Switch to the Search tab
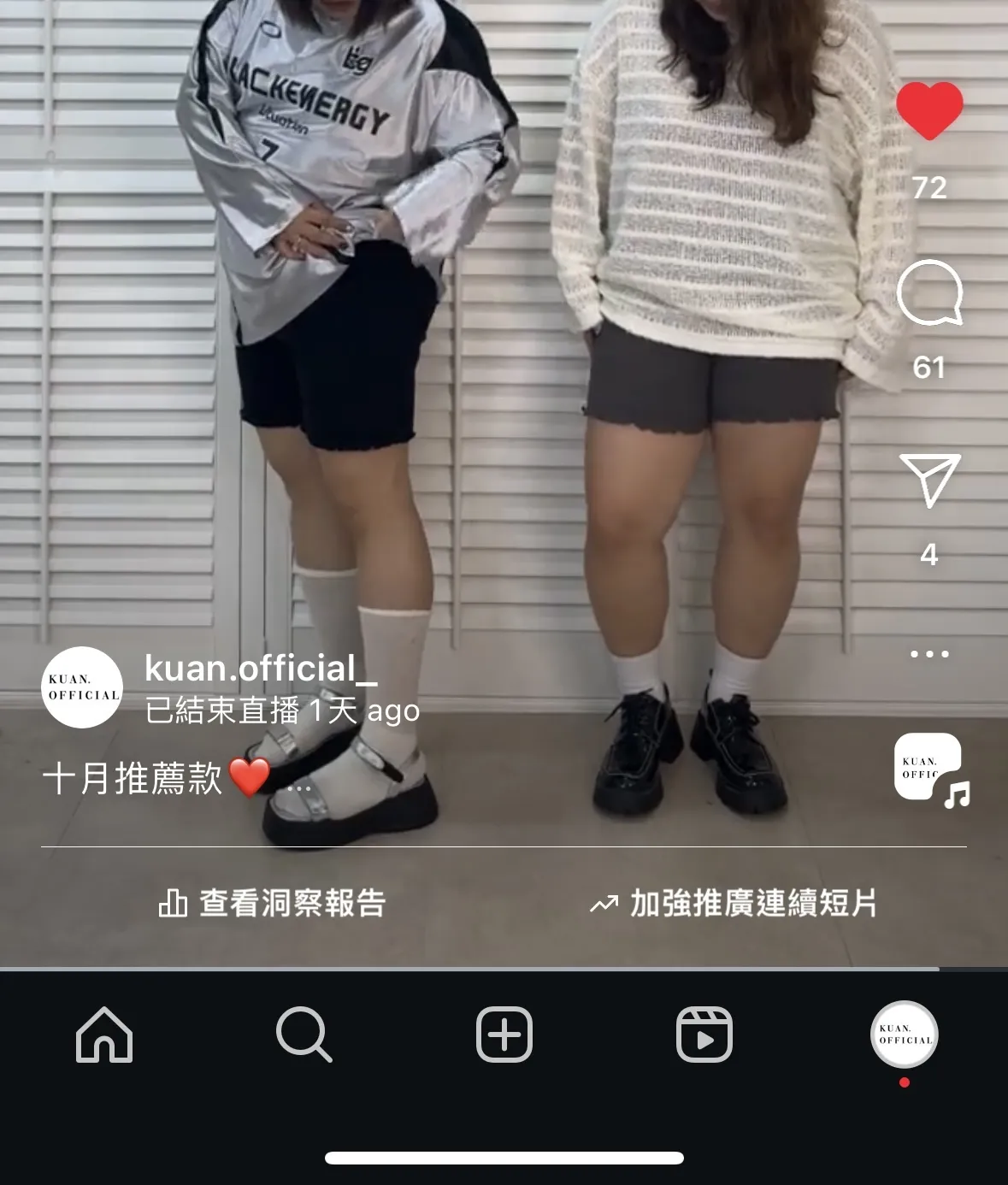Screen dimensions: 1008x1185 coord(304,1035)
